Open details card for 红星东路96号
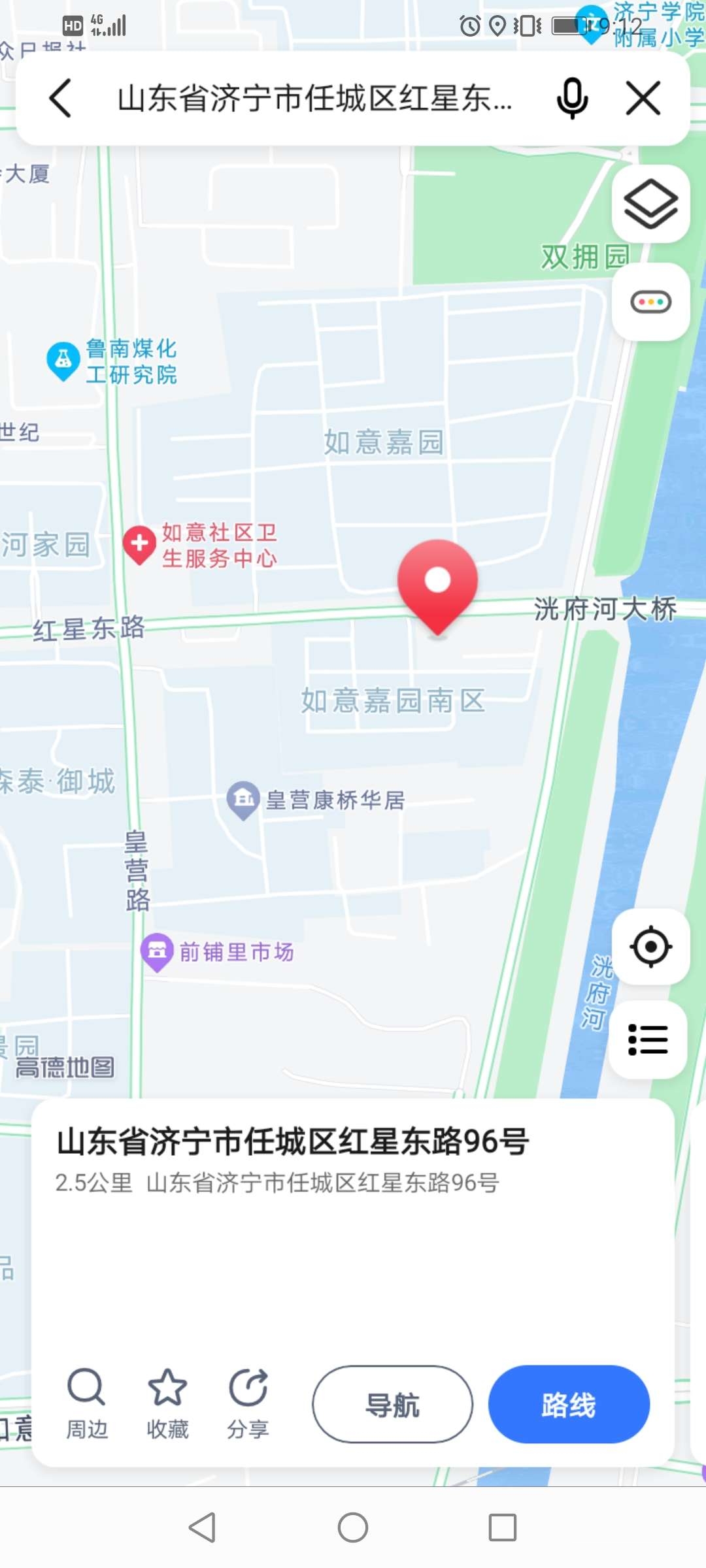Screen dimensions: 706x1568 tap(293, 1142)
